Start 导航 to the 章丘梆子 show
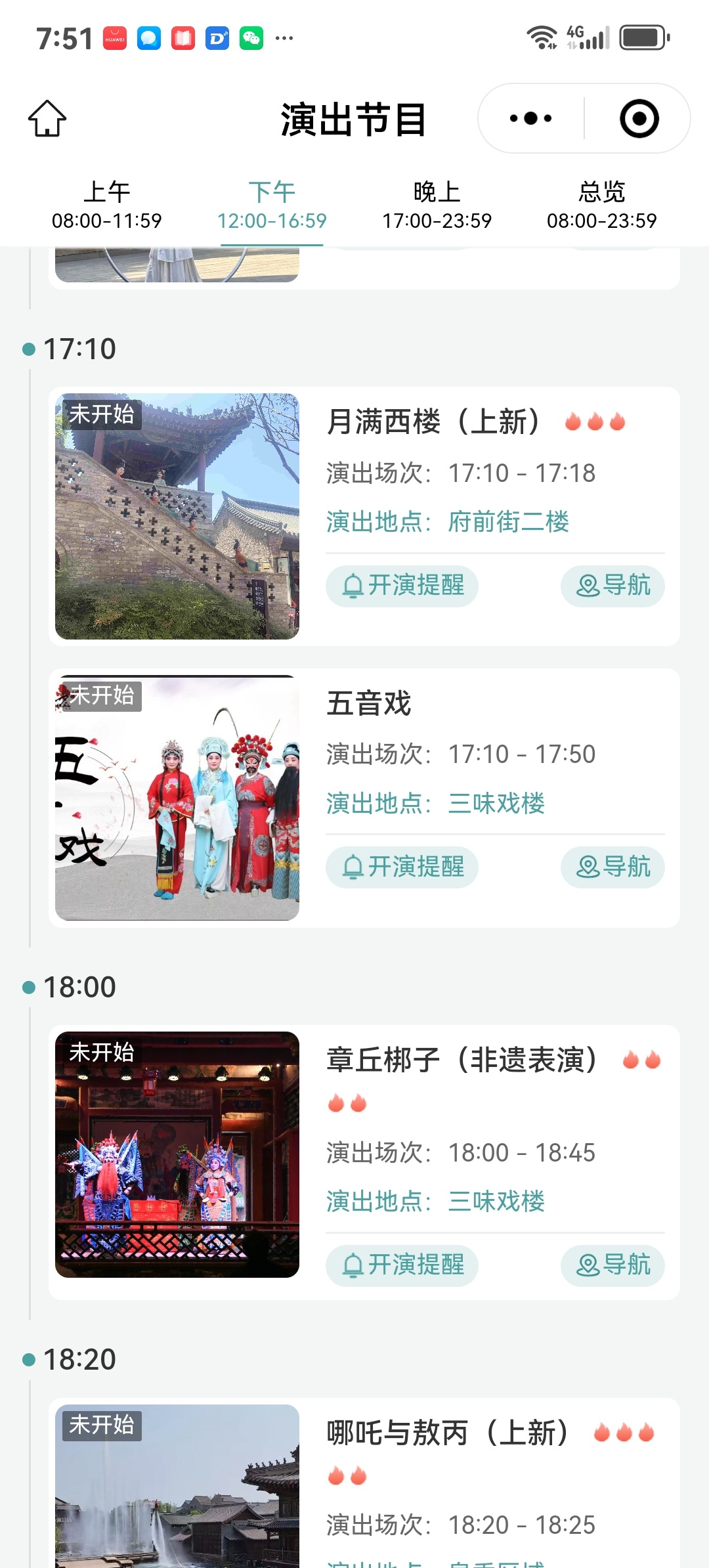The width and height of the screenshot is (709, 1568). tap(612, 1265)
